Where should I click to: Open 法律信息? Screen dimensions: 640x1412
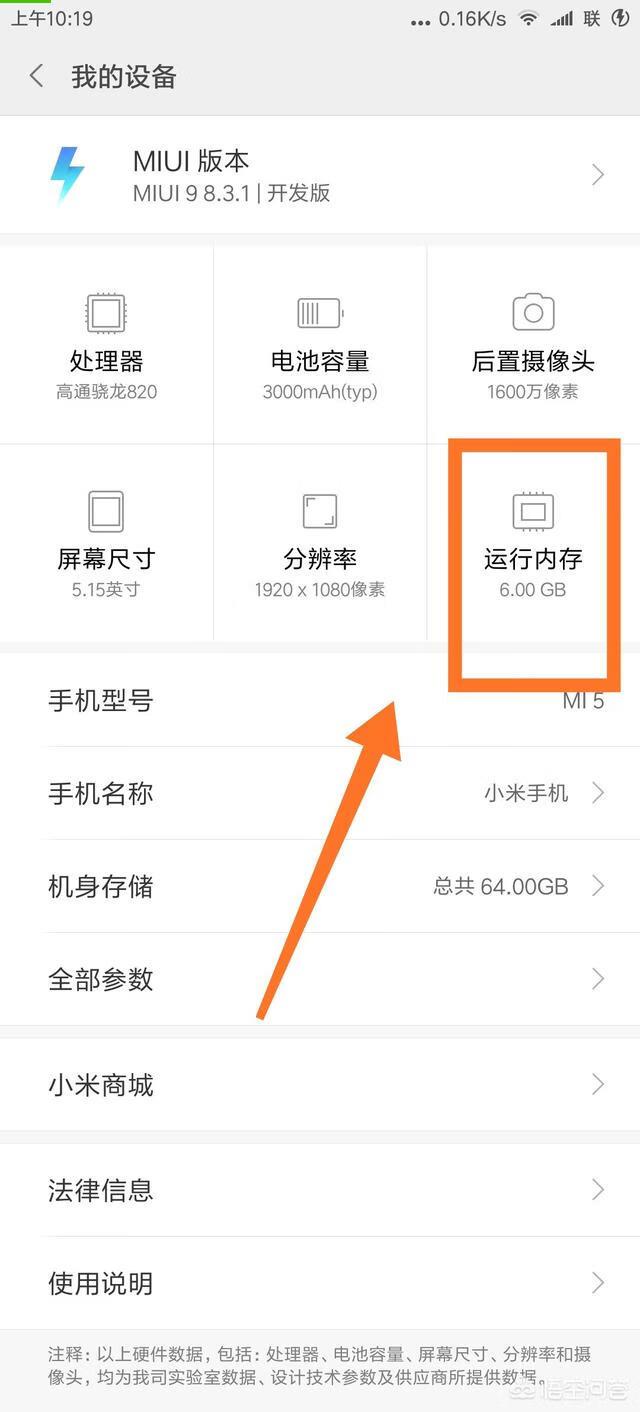(x=320, y=1190)
